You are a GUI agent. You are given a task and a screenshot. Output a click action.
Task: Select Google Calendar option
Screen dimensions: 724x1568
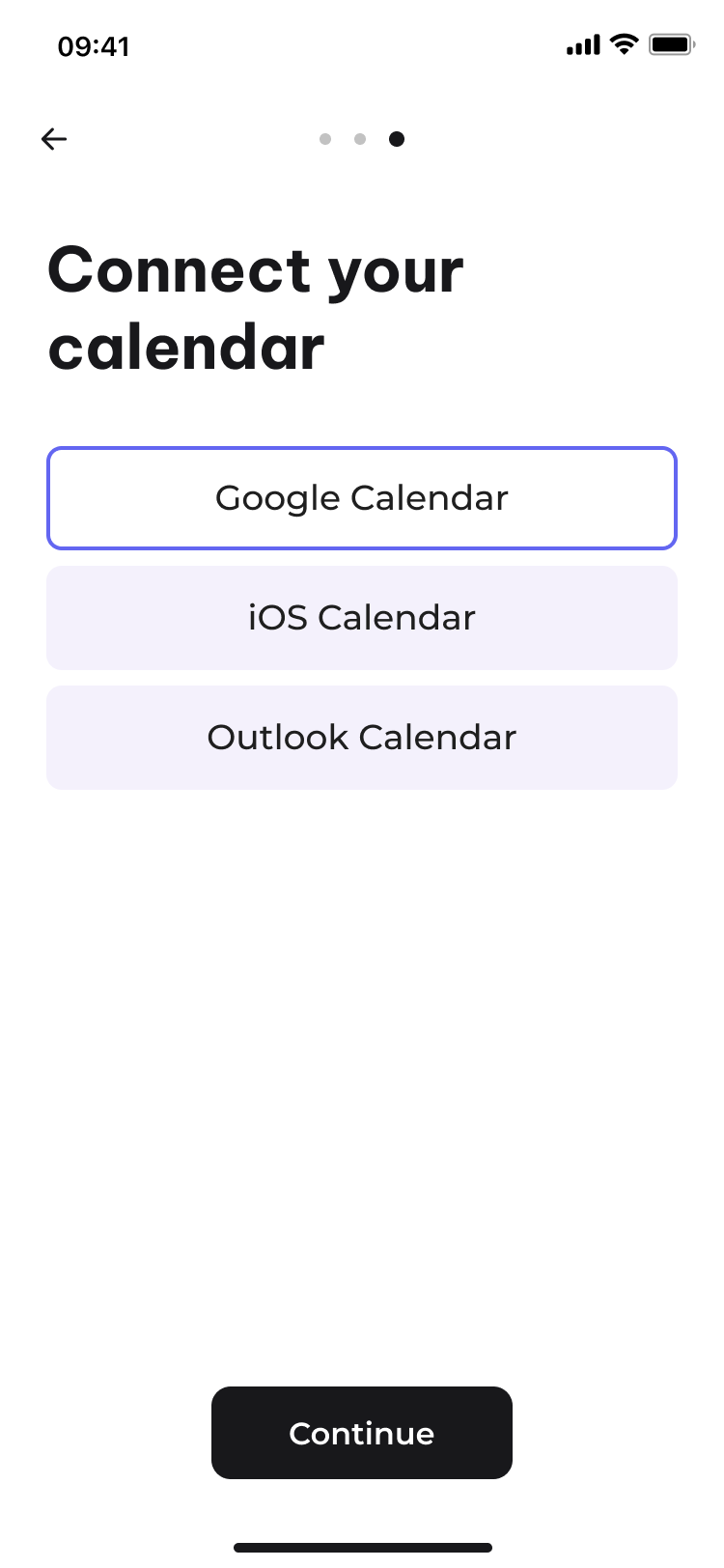[x=362, y=498]
